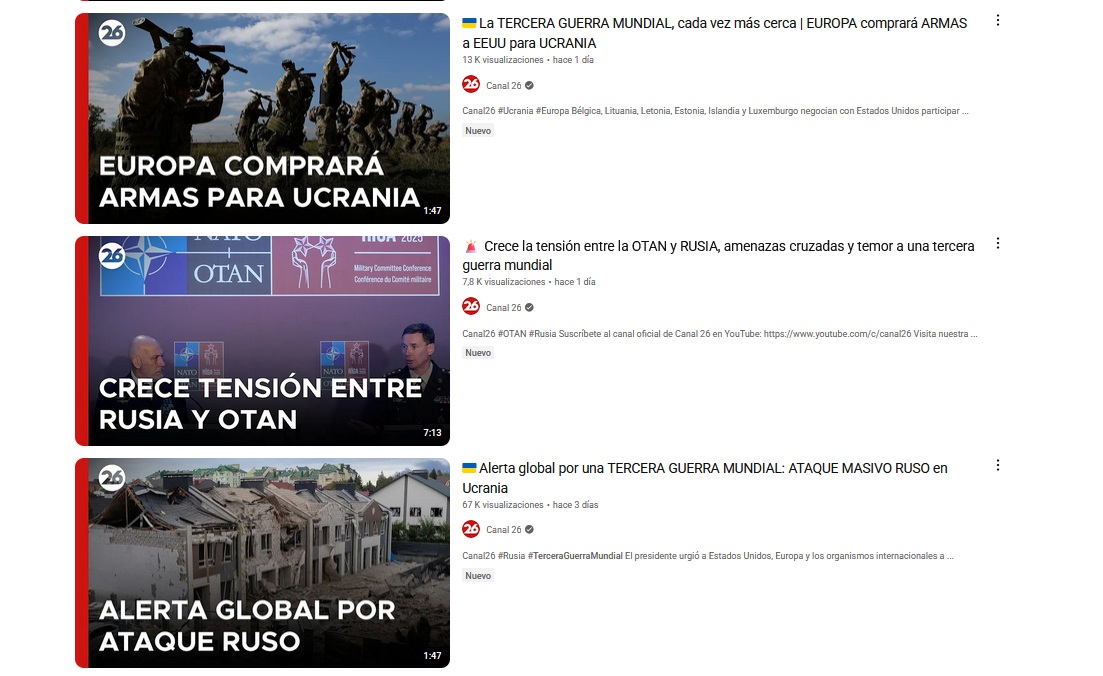
Task: Open the video thumbnail 'CRECE TENSIÓN ENTRE RUSIA Y OTAN'
Action: coord(262,340)
